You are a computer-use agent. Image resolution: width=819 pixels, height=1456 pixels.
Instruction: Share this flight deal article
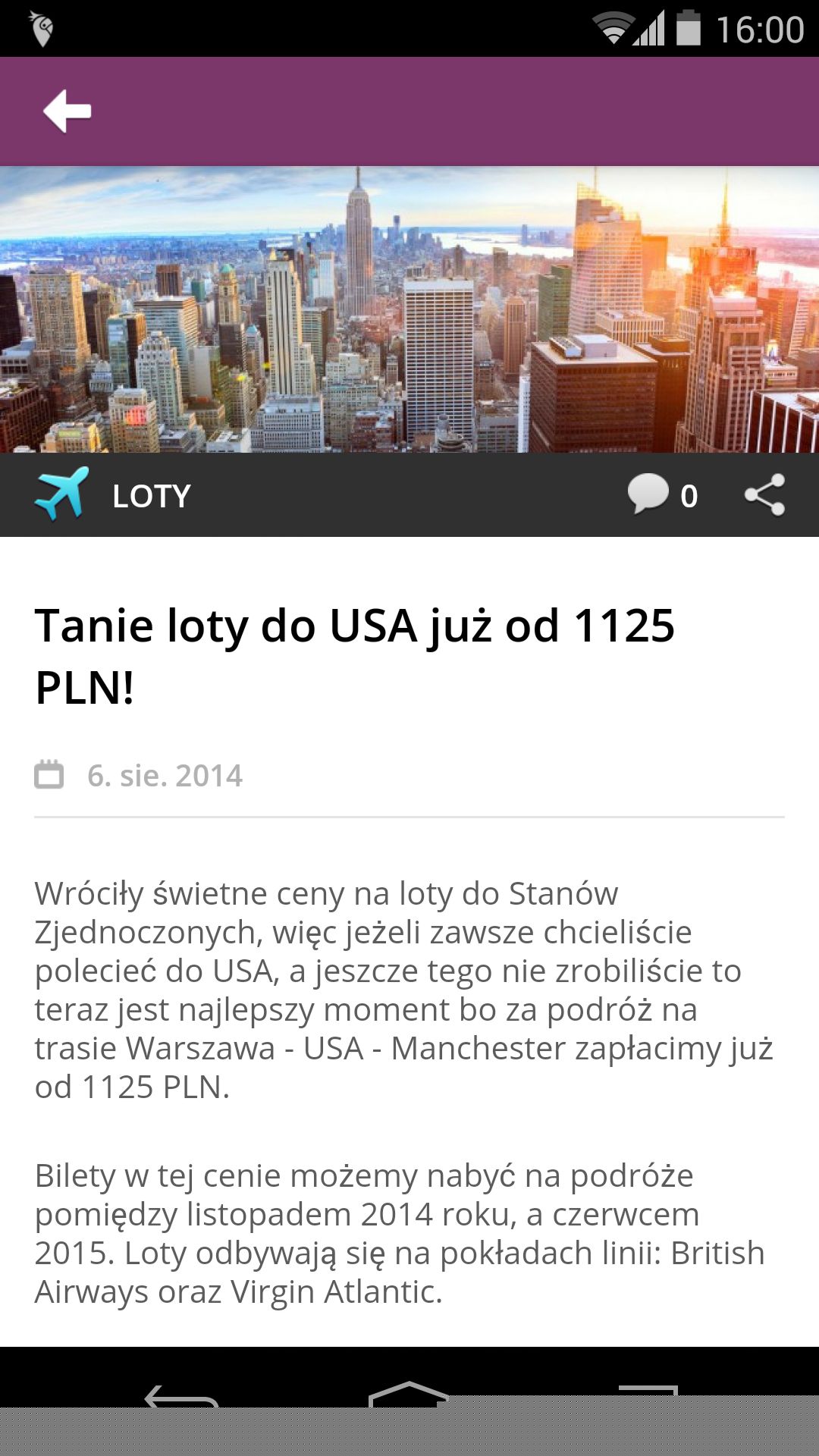[764, 494]
